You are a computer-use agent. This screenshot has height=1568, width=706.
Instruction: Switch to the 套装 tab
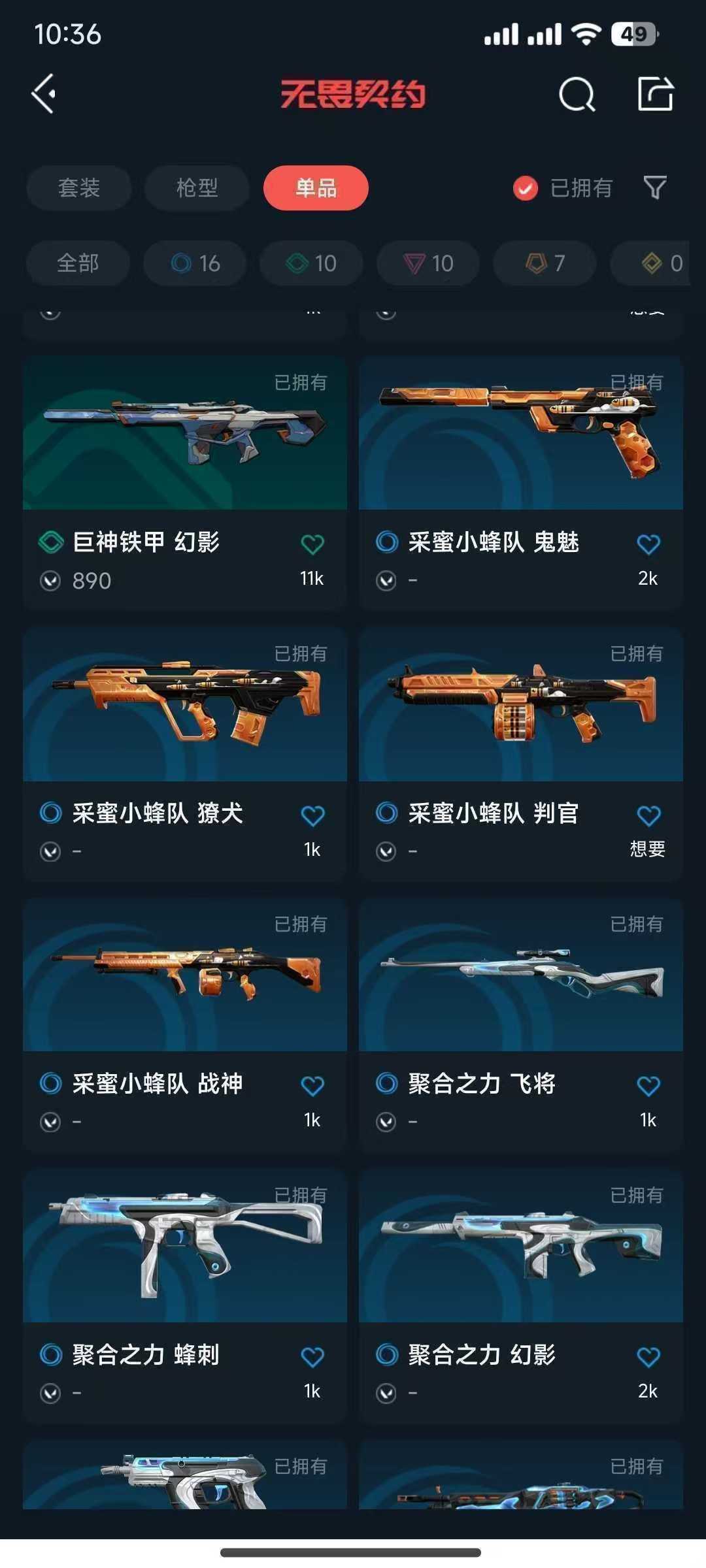(78, 188)
